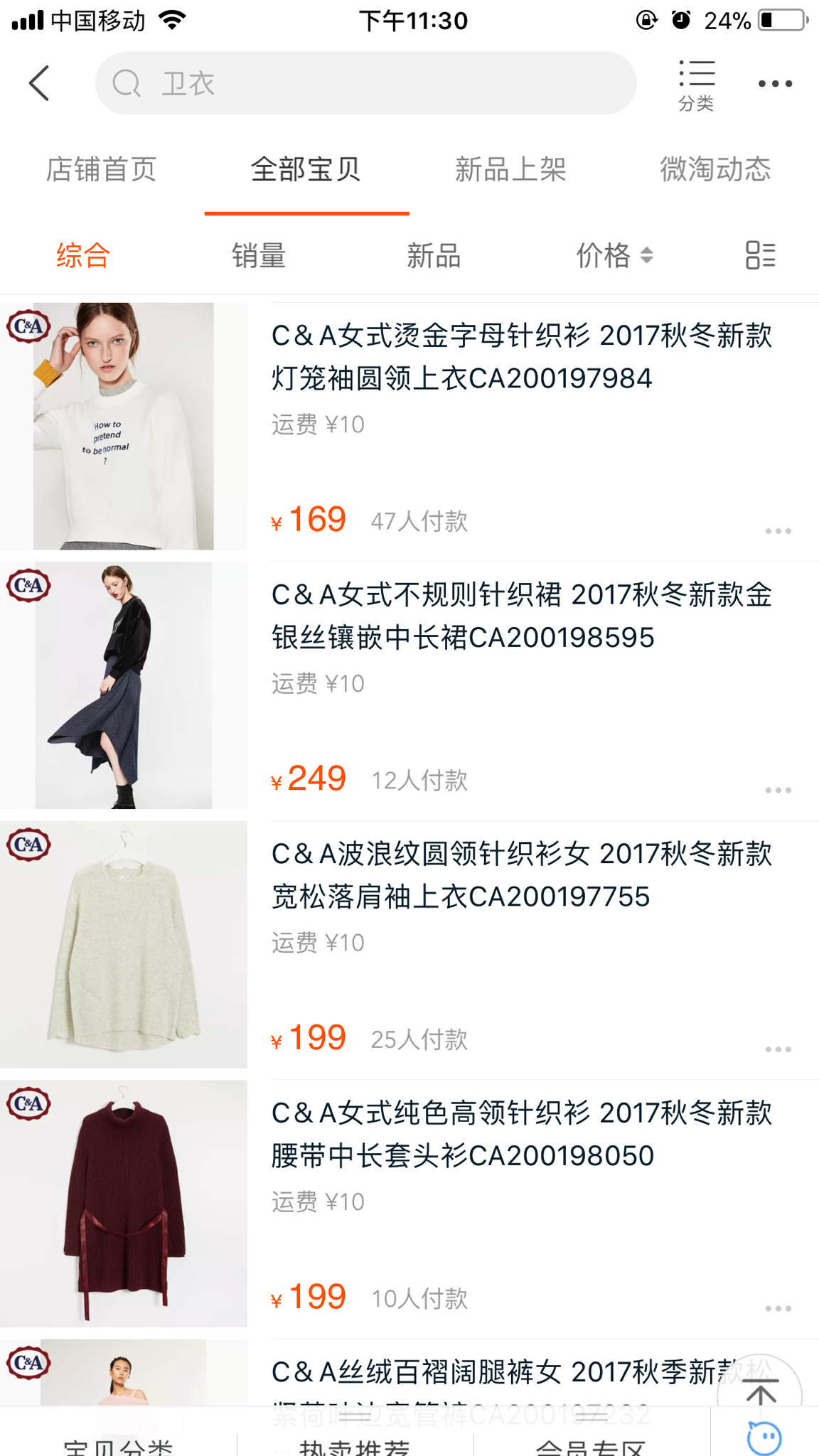
Task: Open the top-right overflow menu icon
Action: pos(775,82)
